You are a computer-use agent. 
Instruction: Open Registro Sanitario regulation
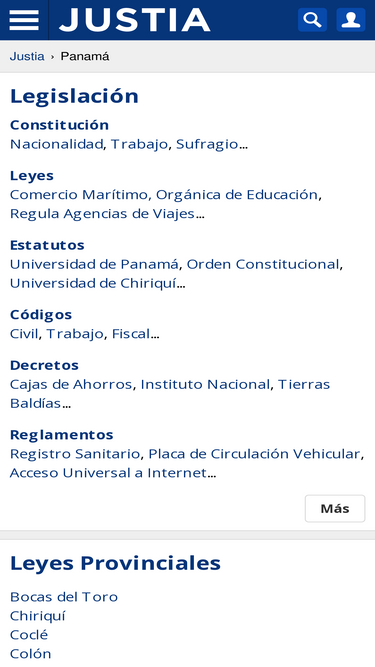click(75, 454)
